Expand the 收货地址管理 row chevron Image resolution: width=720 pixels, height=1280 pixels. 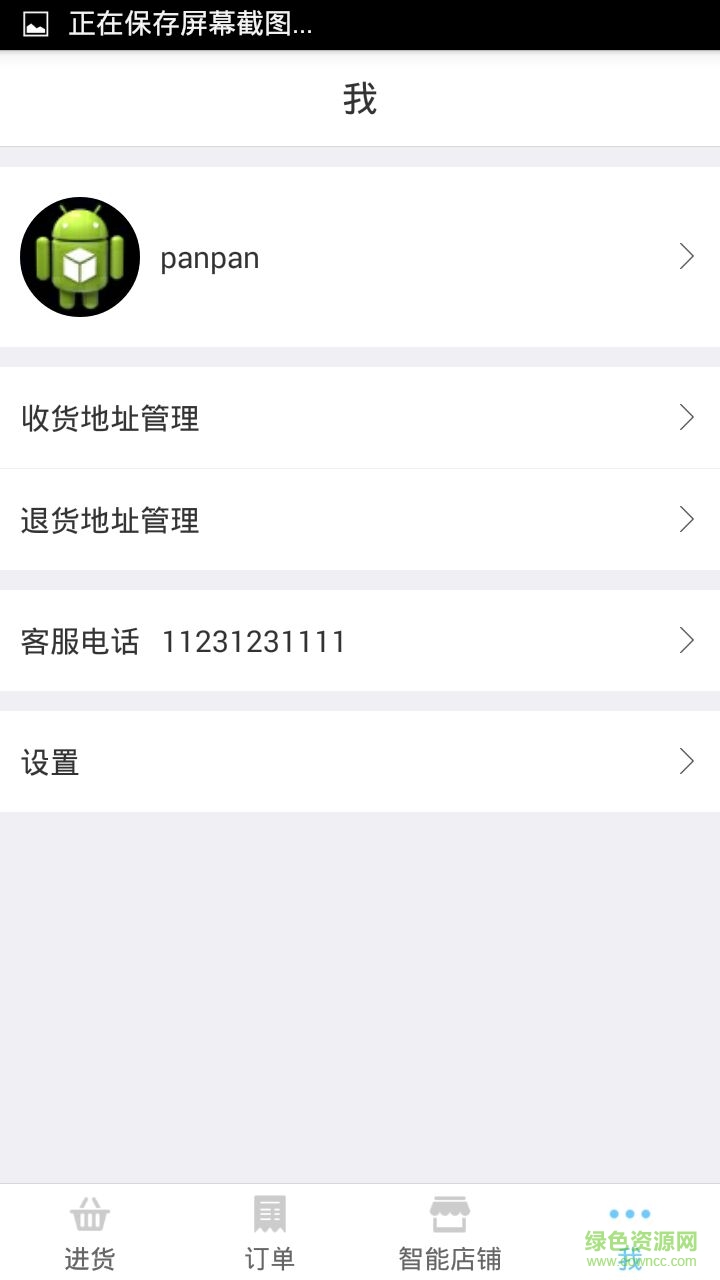687,418
